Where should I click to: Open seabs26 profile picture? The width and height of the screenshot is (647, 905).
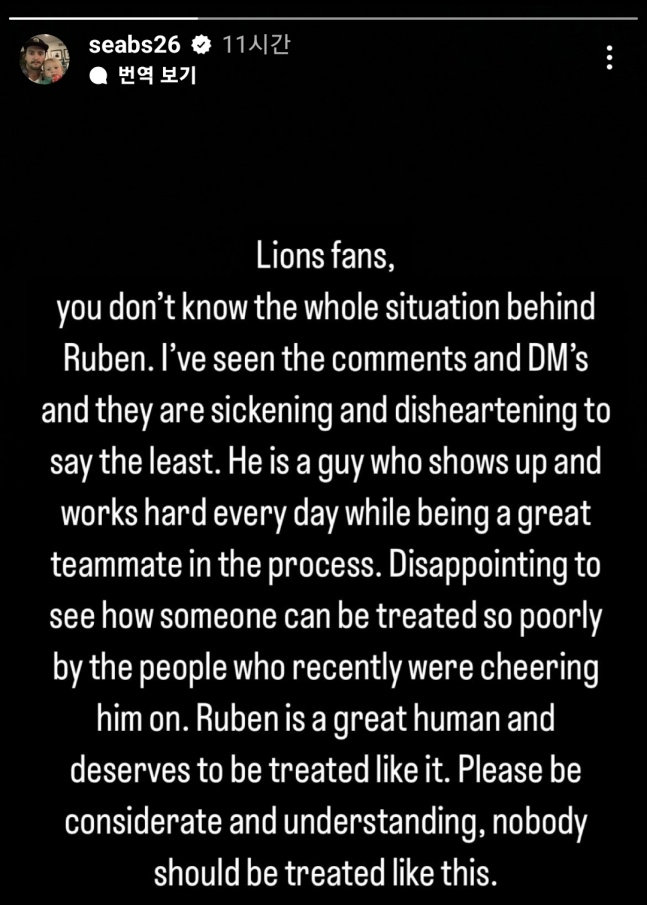[x=45, y=59]
